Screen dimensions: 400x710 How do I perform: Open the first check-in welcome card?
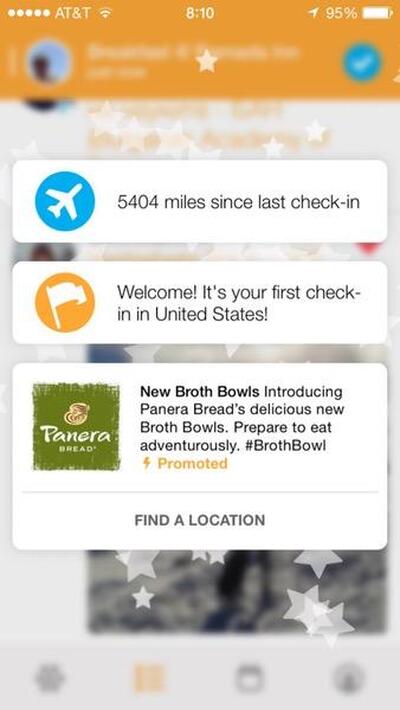[x=200, y=303]
